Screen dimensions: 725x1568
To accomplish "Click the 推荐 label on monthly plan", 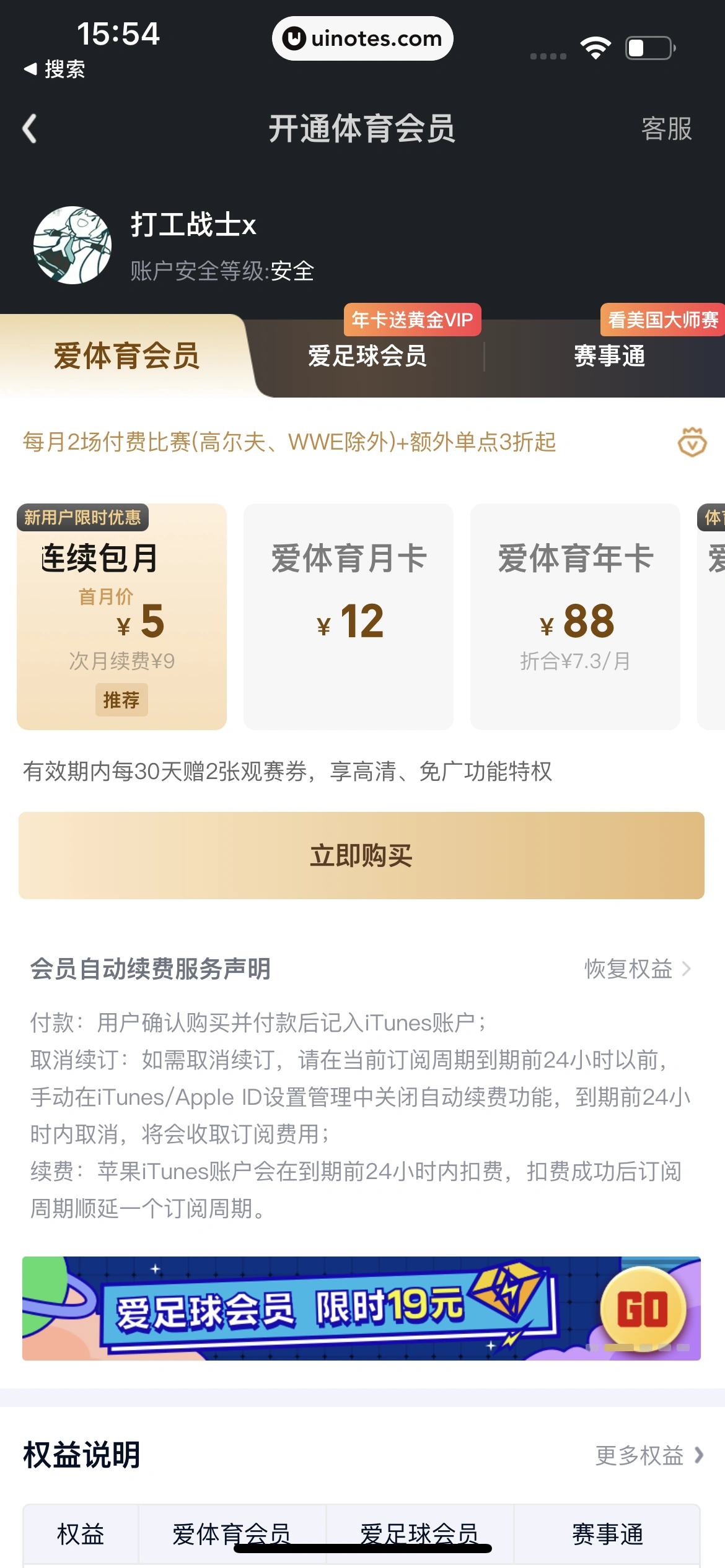I will coord(121,700).
